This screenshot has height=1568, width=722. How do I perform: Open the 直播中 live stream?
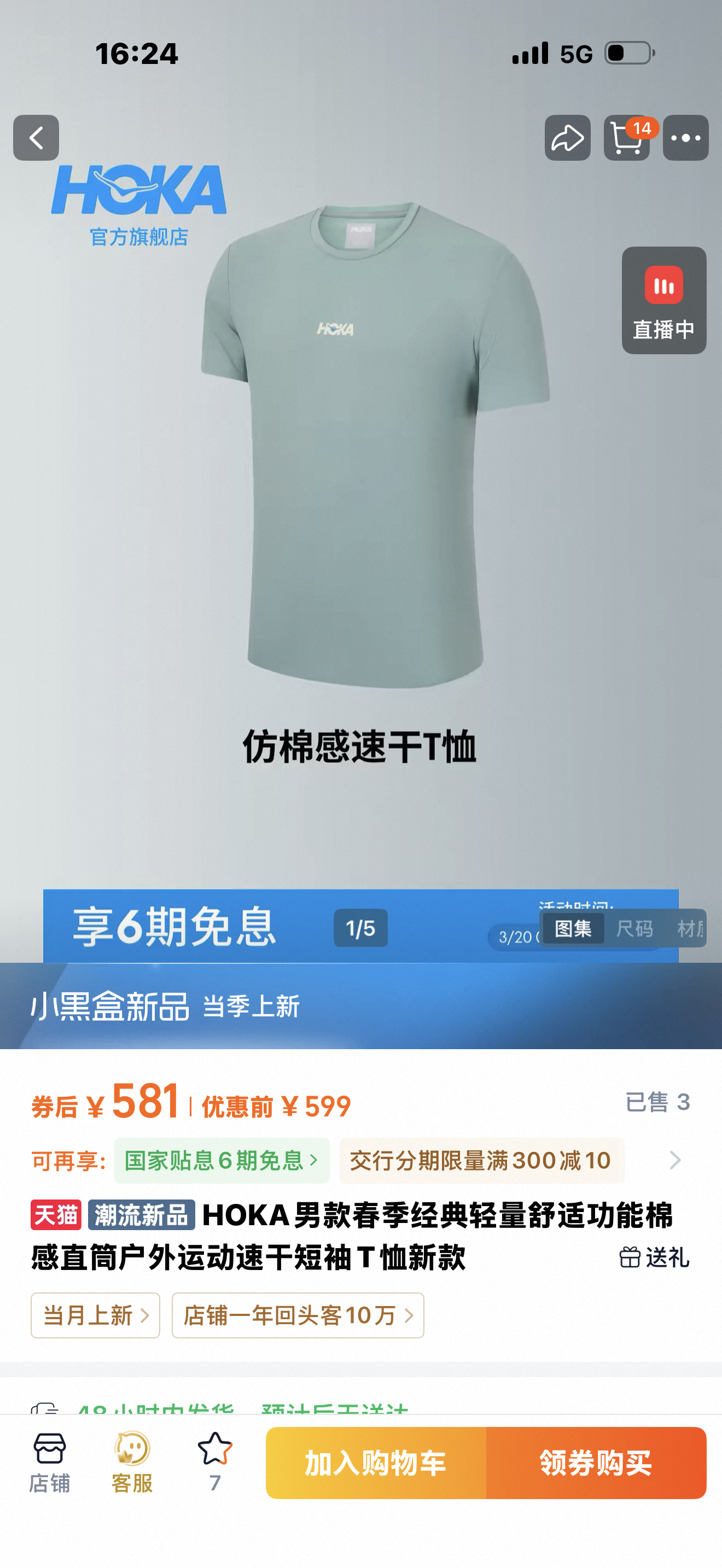663,300
